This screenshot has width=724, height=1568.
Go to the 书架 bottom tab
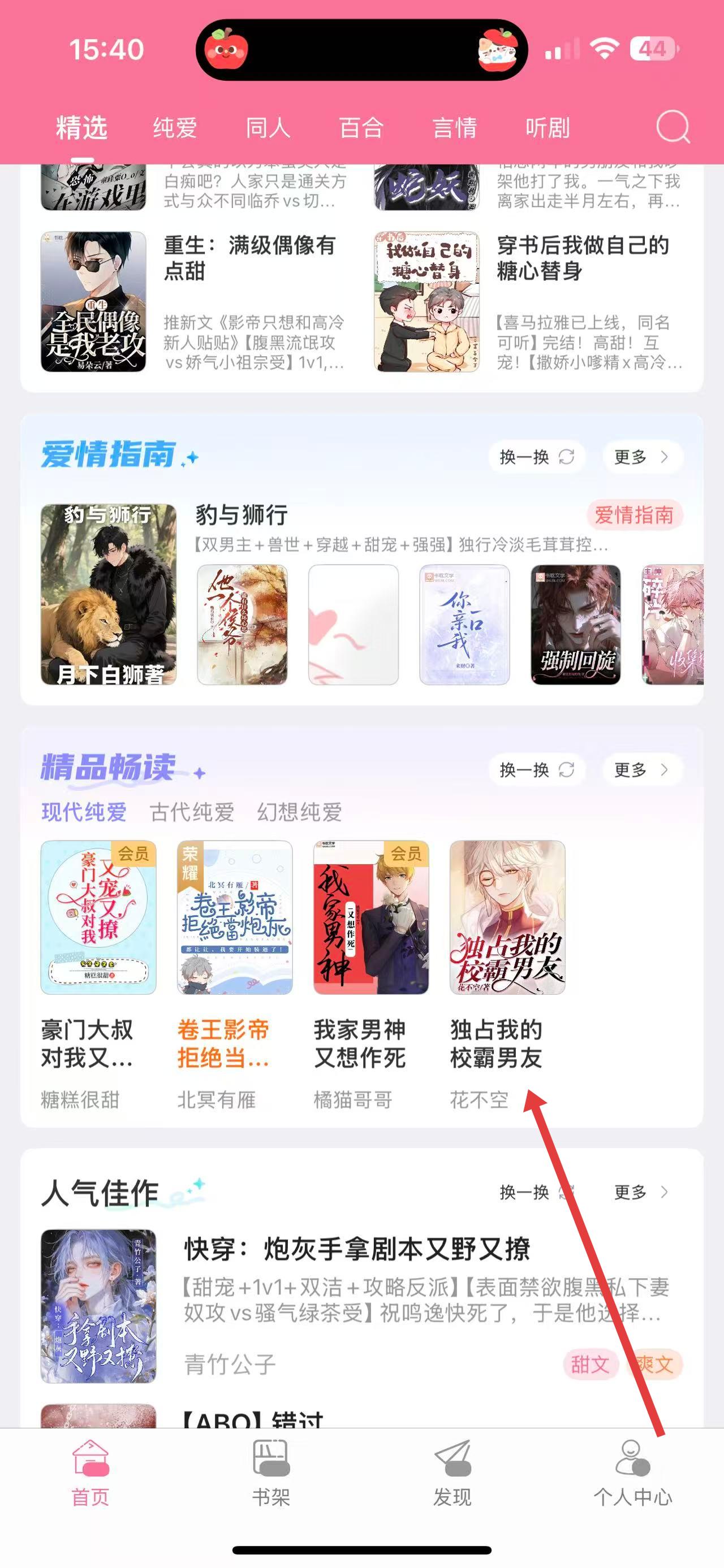(271, 1472)
